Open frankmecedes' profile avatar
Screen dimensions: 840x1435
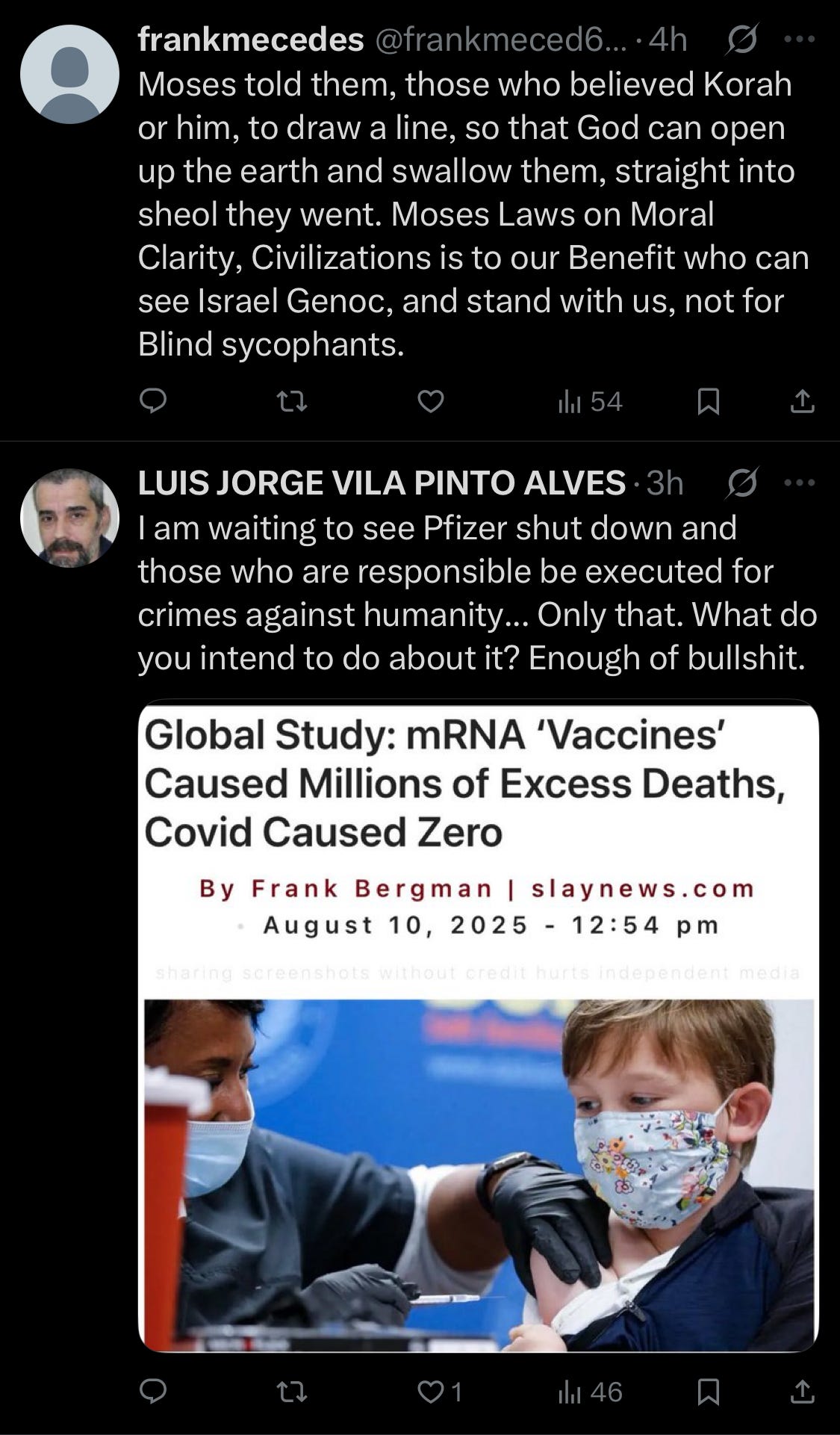pos(69,74)
